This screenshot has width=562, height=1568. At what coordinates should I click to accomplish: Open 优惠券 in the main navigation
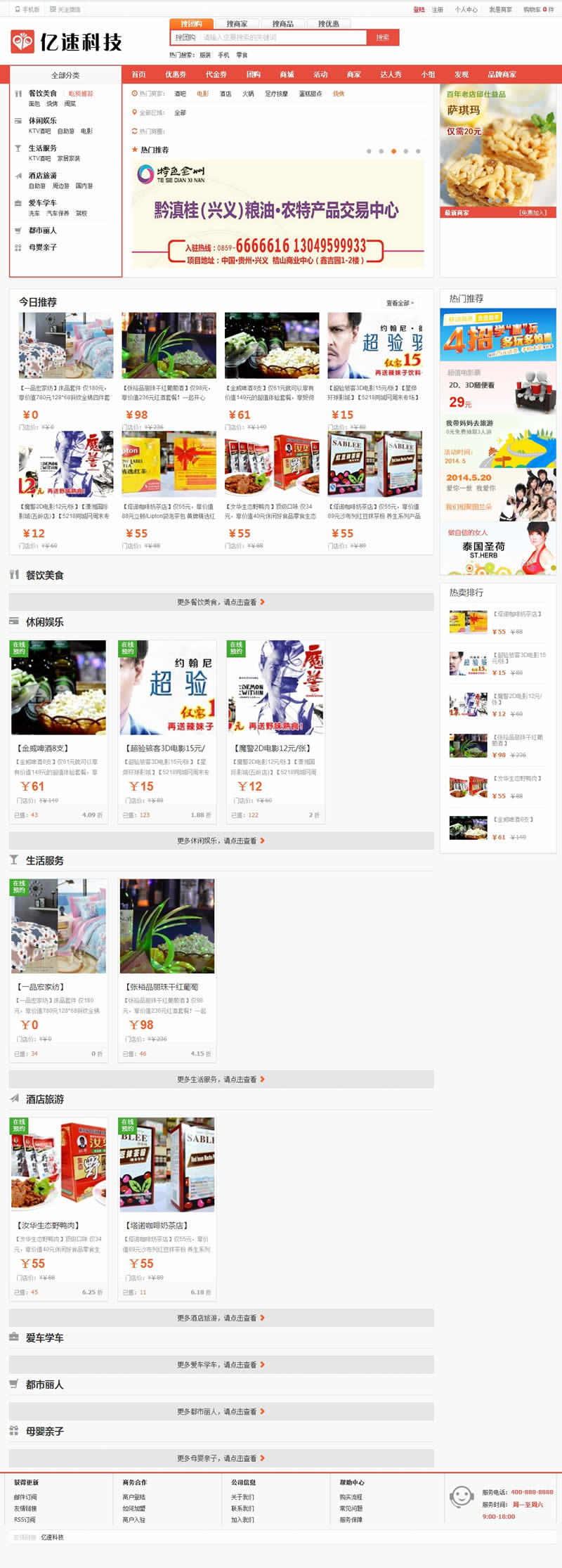tap(176, 74)
